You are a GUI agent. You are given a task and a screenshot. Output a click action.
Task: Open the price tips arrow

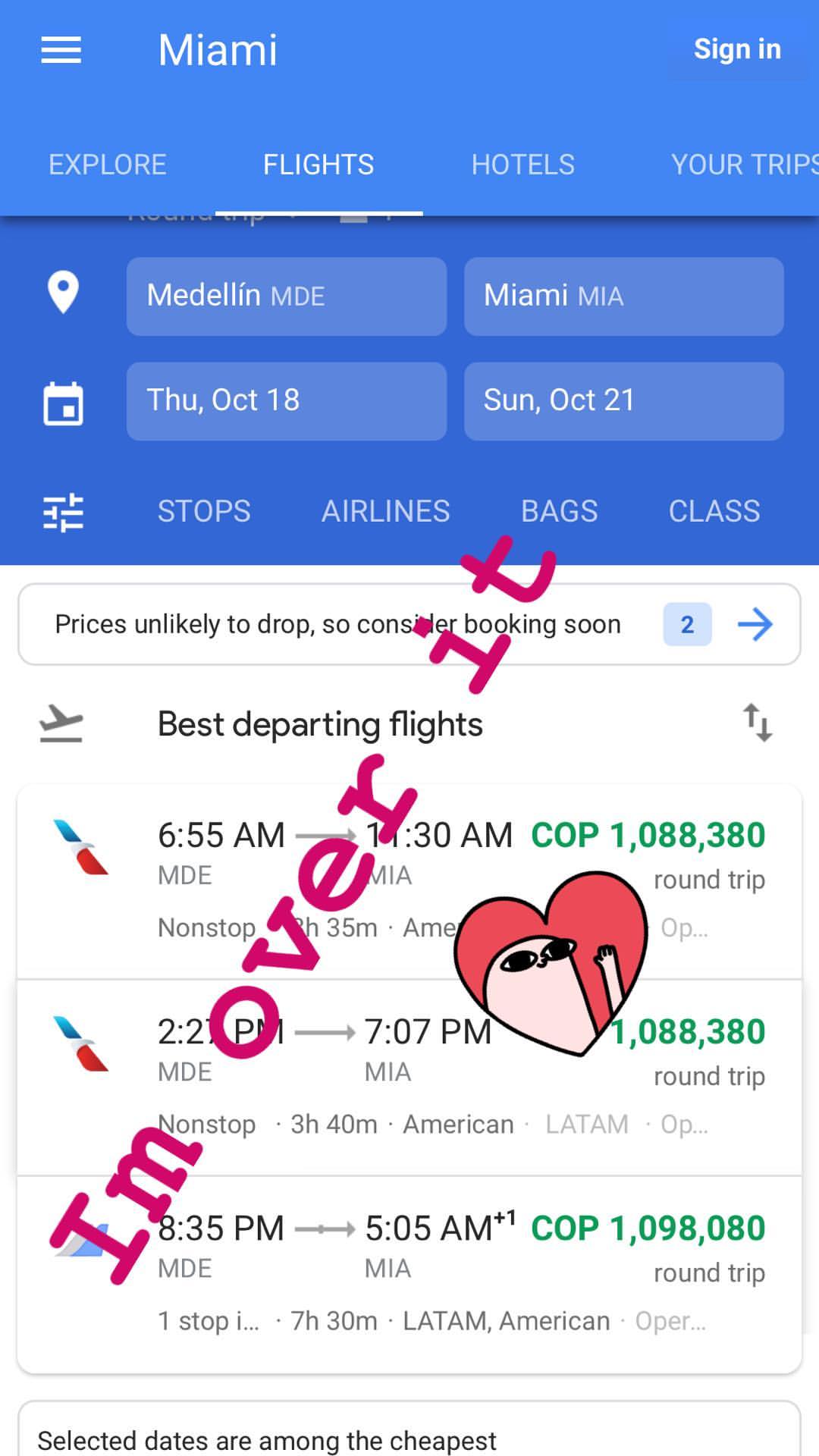755,624
